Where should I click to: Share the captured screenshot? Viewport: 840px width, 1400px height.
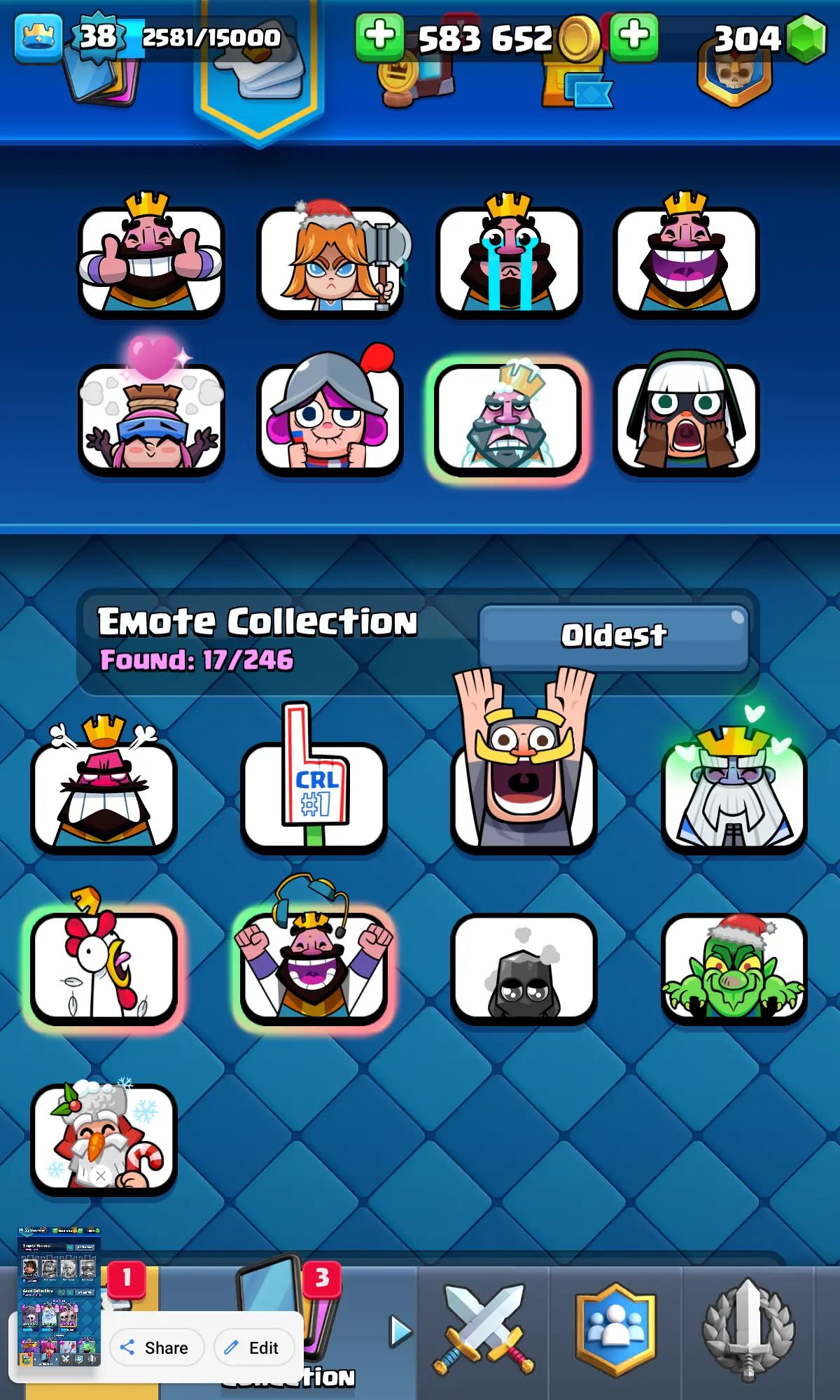tap(157, 1347)
